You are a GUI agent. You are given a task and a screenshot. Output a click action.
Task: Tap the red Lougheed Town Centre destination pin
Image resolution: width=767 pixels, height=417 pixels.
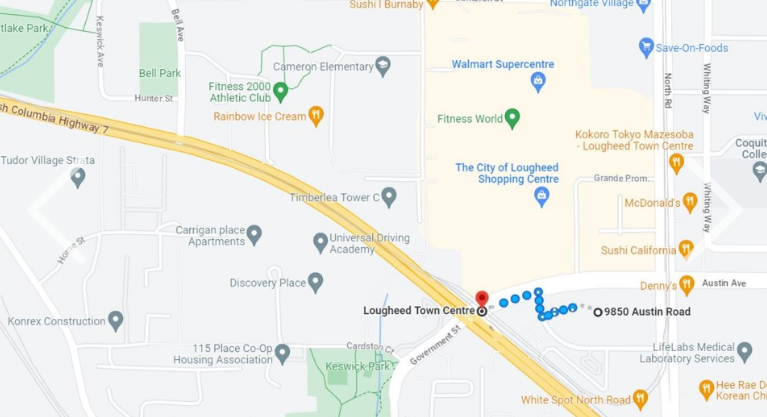click(481, 300)
